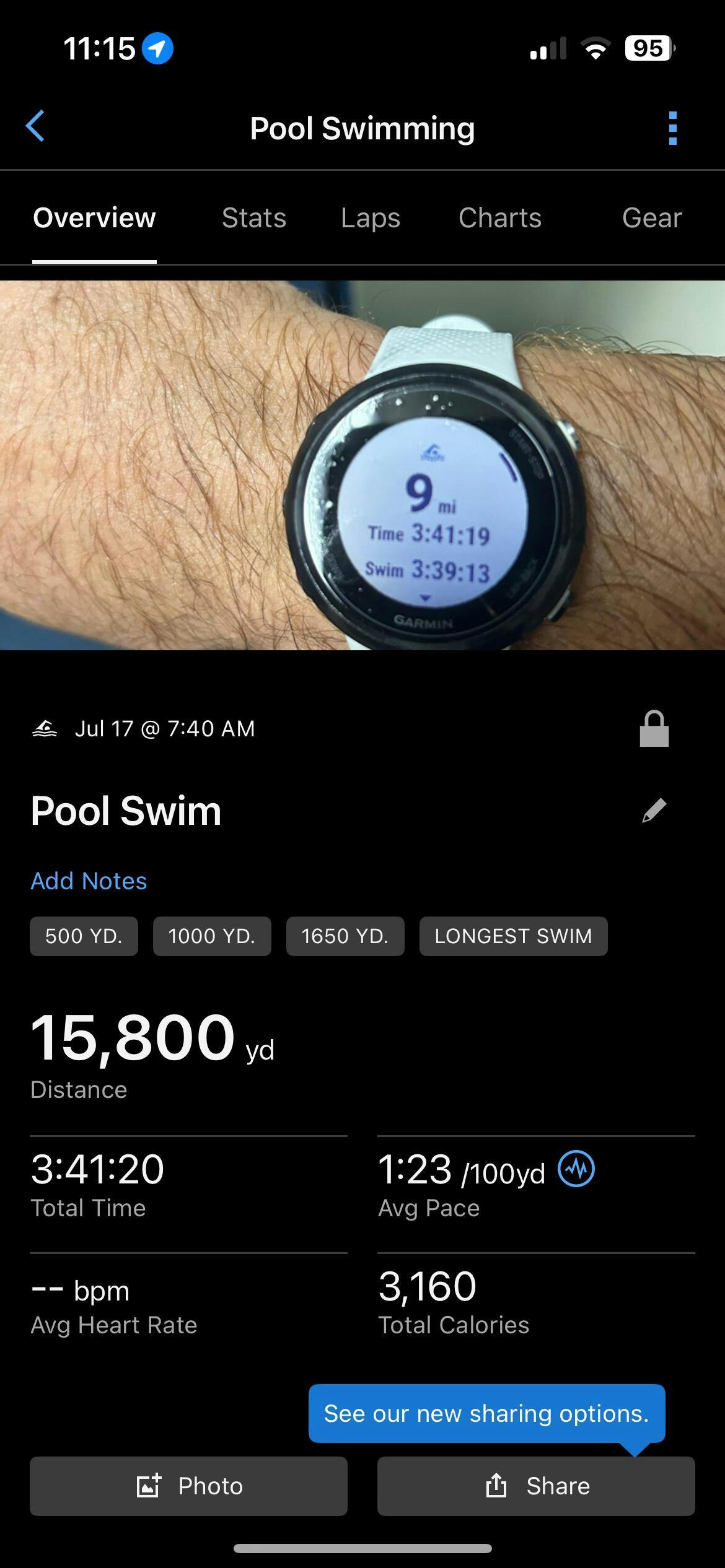
Task: Go back with the blue arrow
Action: click(35, 127)
